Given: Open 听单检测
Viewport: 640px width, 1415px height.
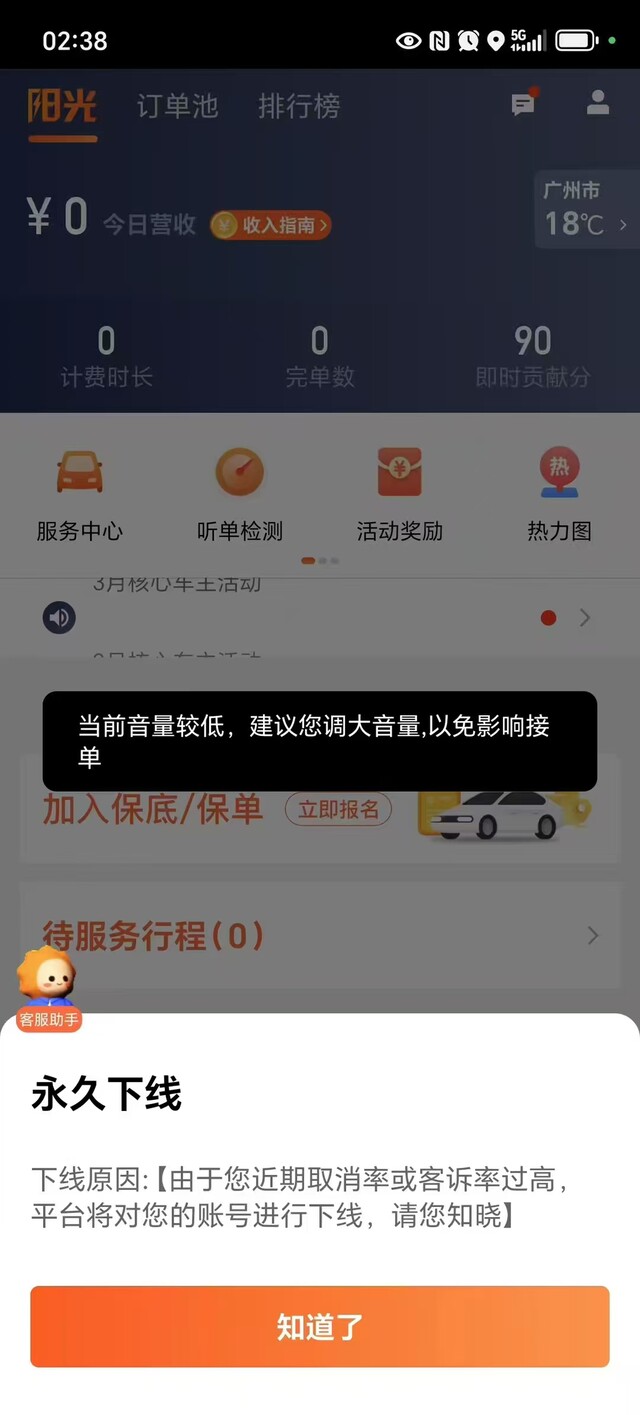Looking at the screenshot, I should point(239,496).
